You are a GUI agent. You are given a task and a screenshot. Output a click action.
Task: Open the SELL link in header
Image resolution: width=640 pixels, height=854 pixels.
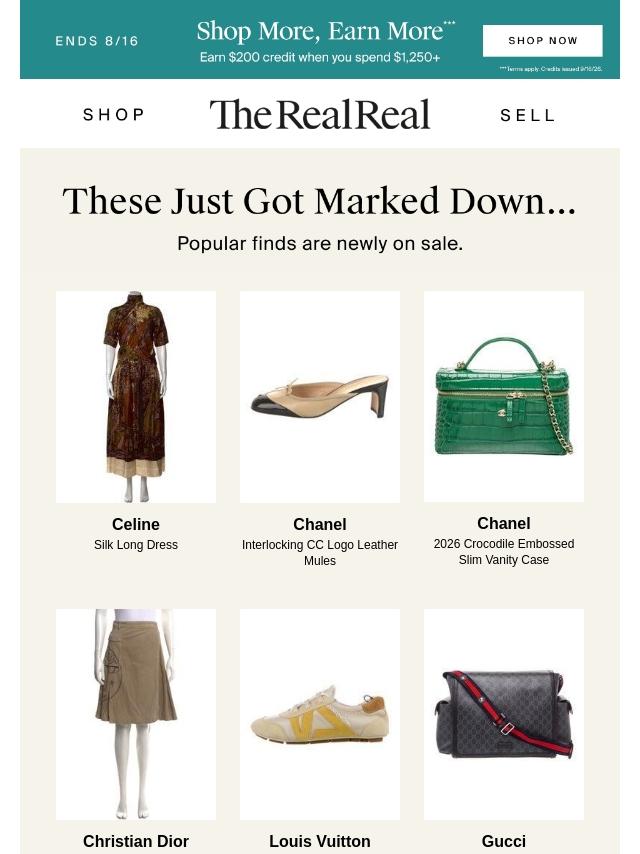coord(528,115)
